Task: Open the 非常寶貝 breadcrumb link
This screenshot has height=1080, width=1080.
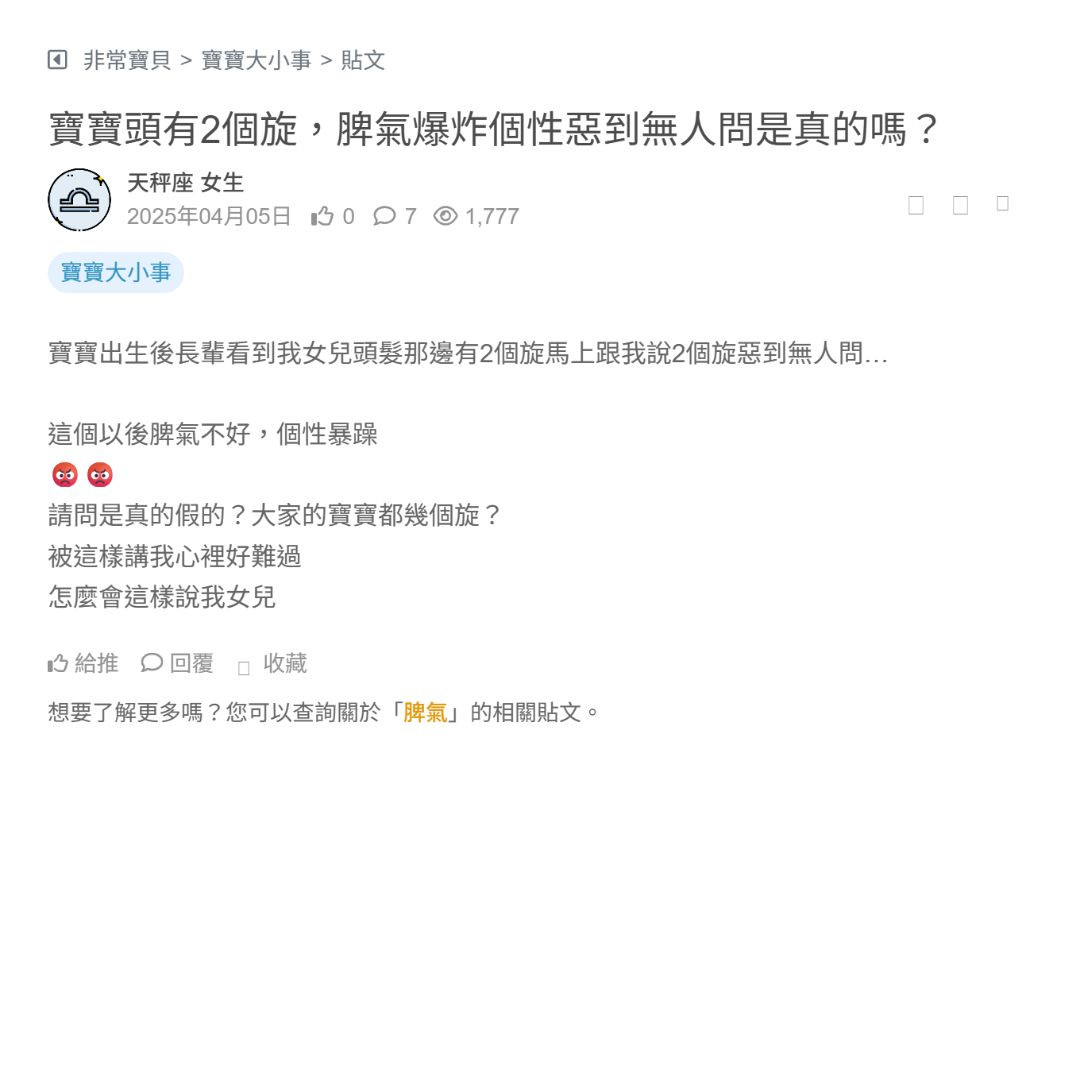Action: point(127,60)
